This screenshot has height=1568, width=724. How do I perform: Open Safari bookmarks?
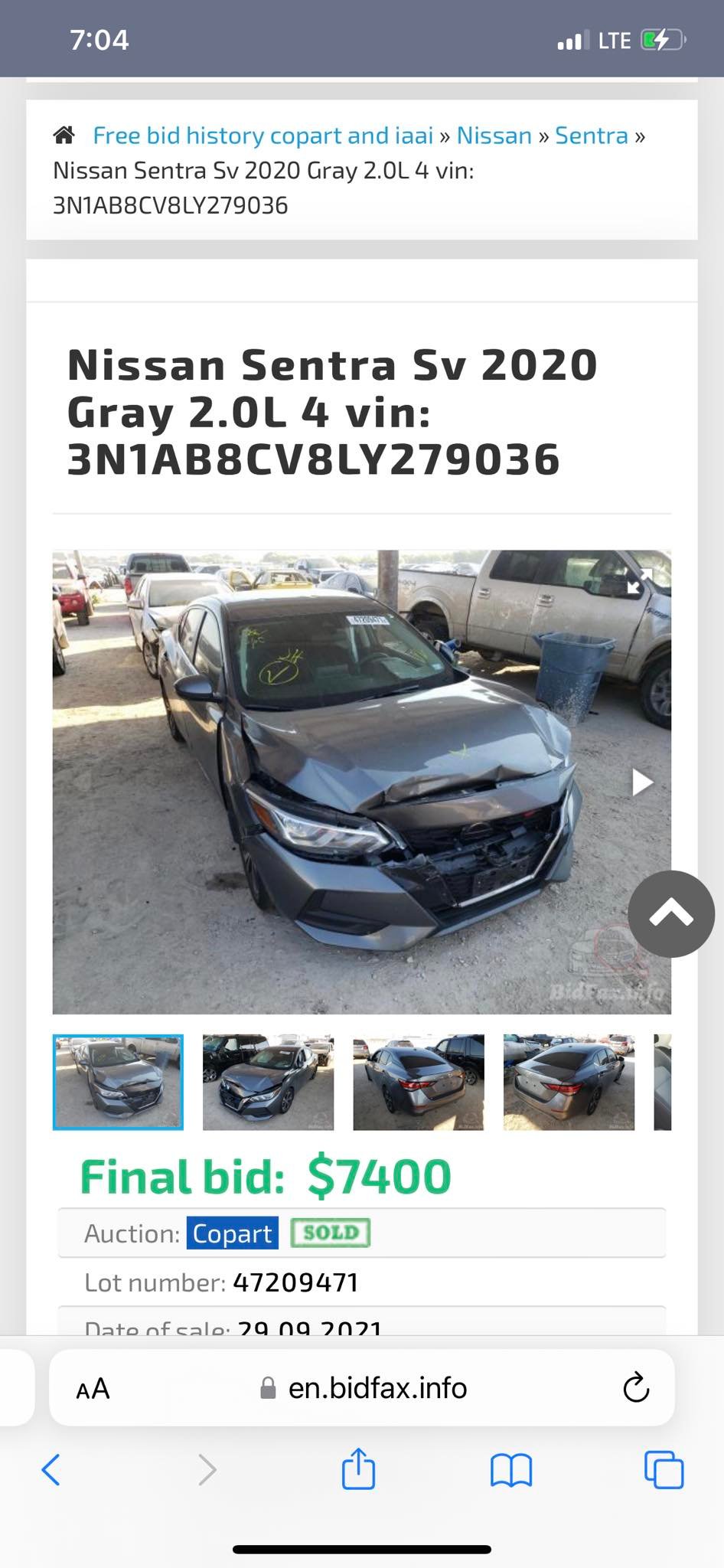click(510, 1469)
